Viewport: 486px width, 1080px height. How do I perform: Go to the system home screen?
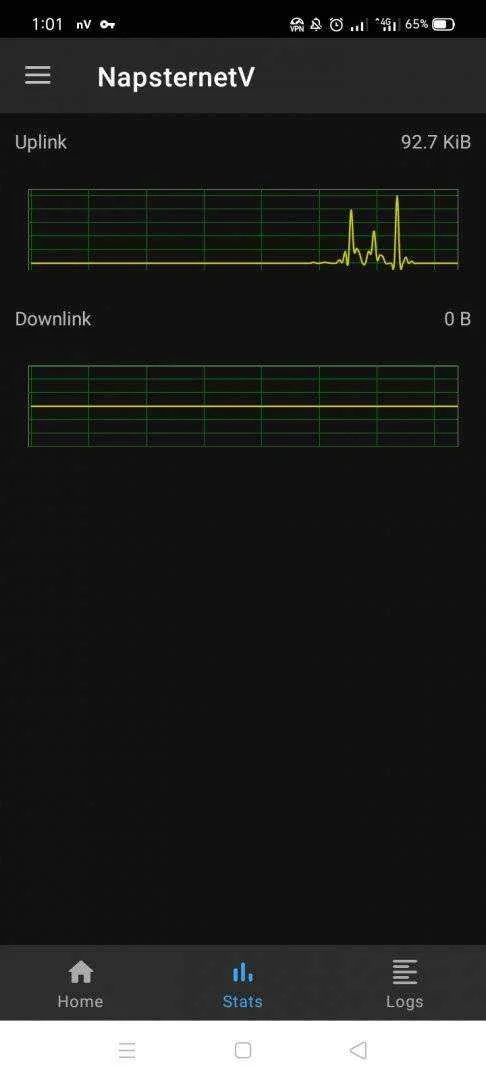(242, 1050)
